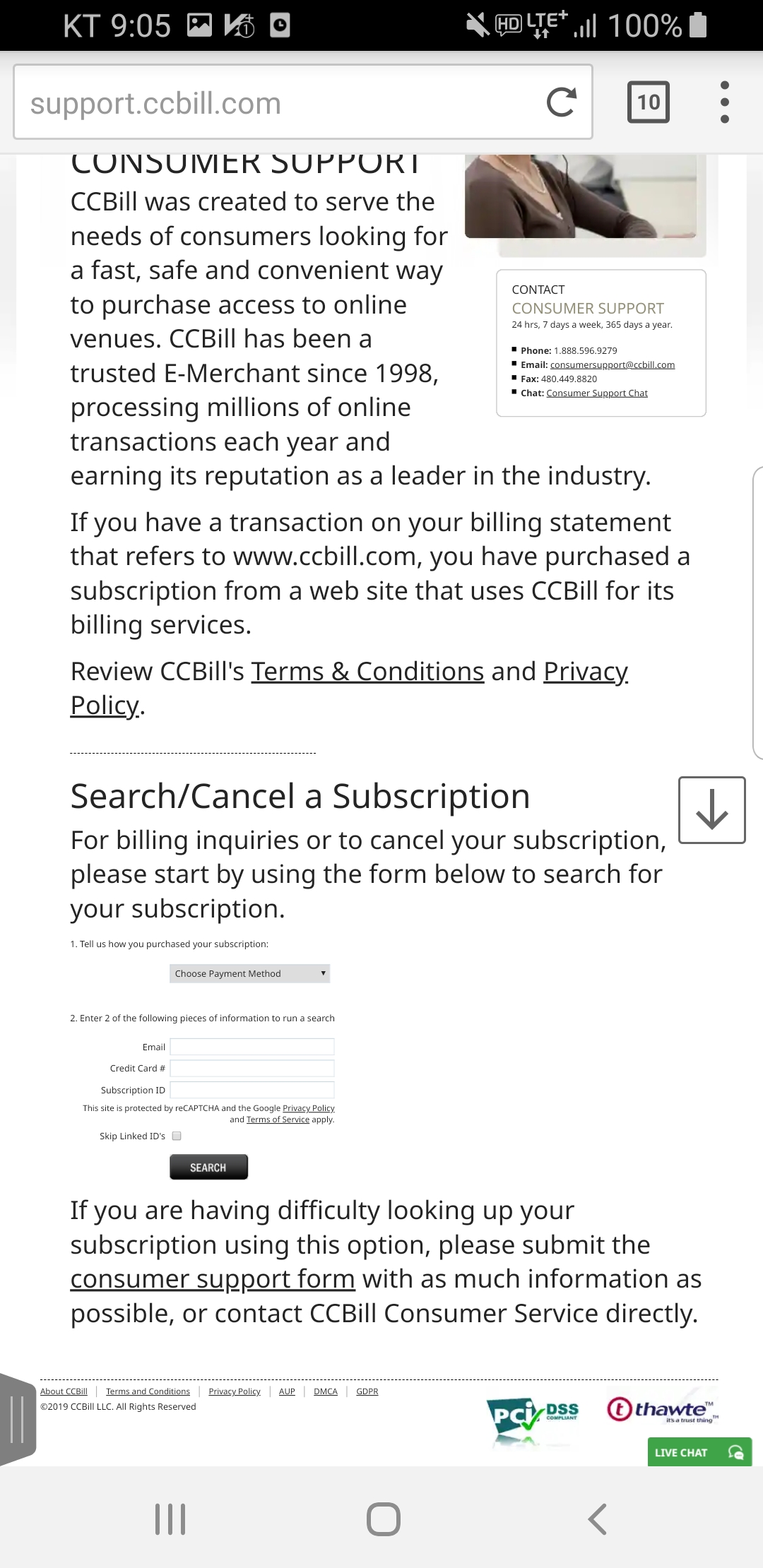
Task: Go back with the system back button
Action: click(x=598, y=1519)
